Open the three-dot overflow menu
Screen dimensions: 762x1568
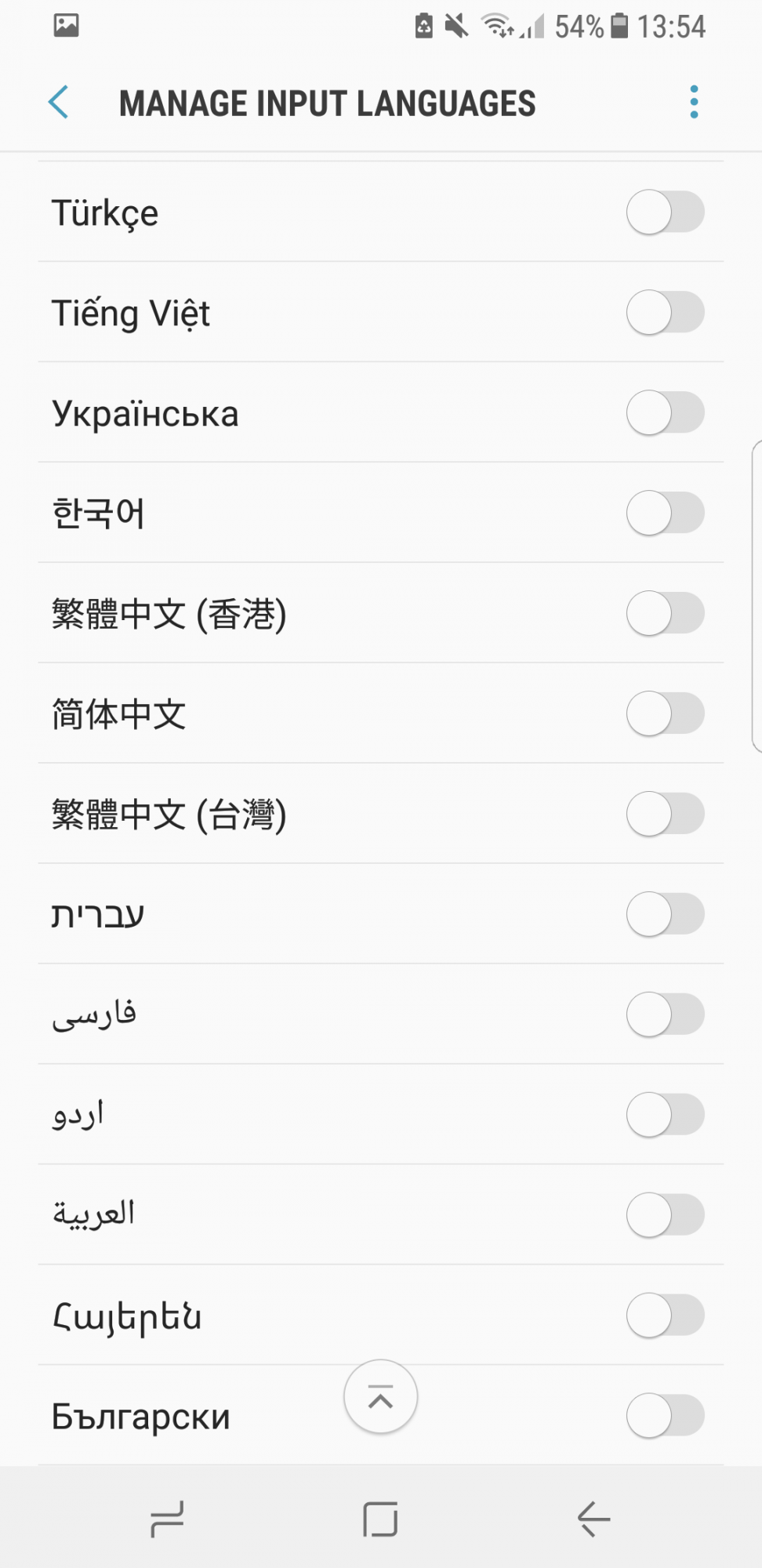coord(694,103)
